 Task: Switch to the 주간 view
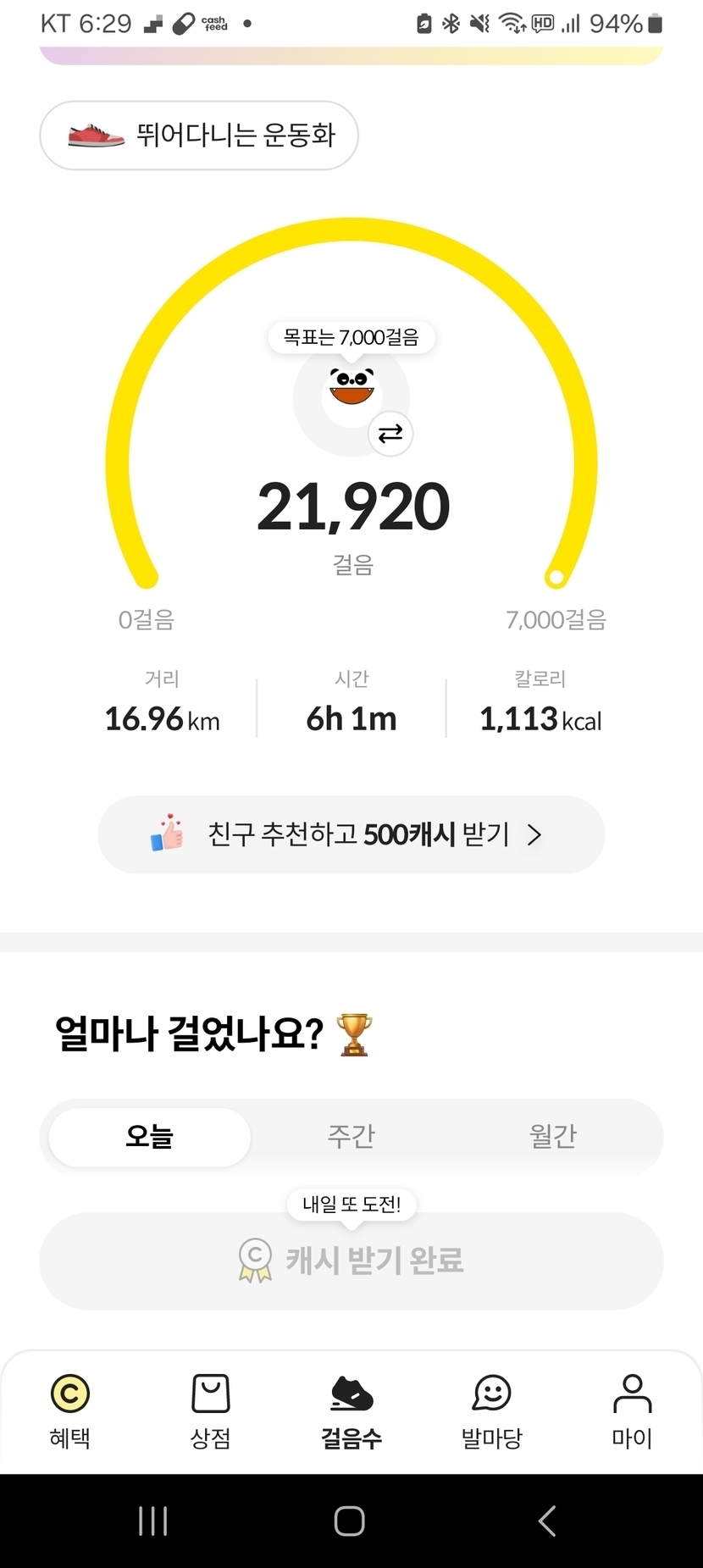351,1136
